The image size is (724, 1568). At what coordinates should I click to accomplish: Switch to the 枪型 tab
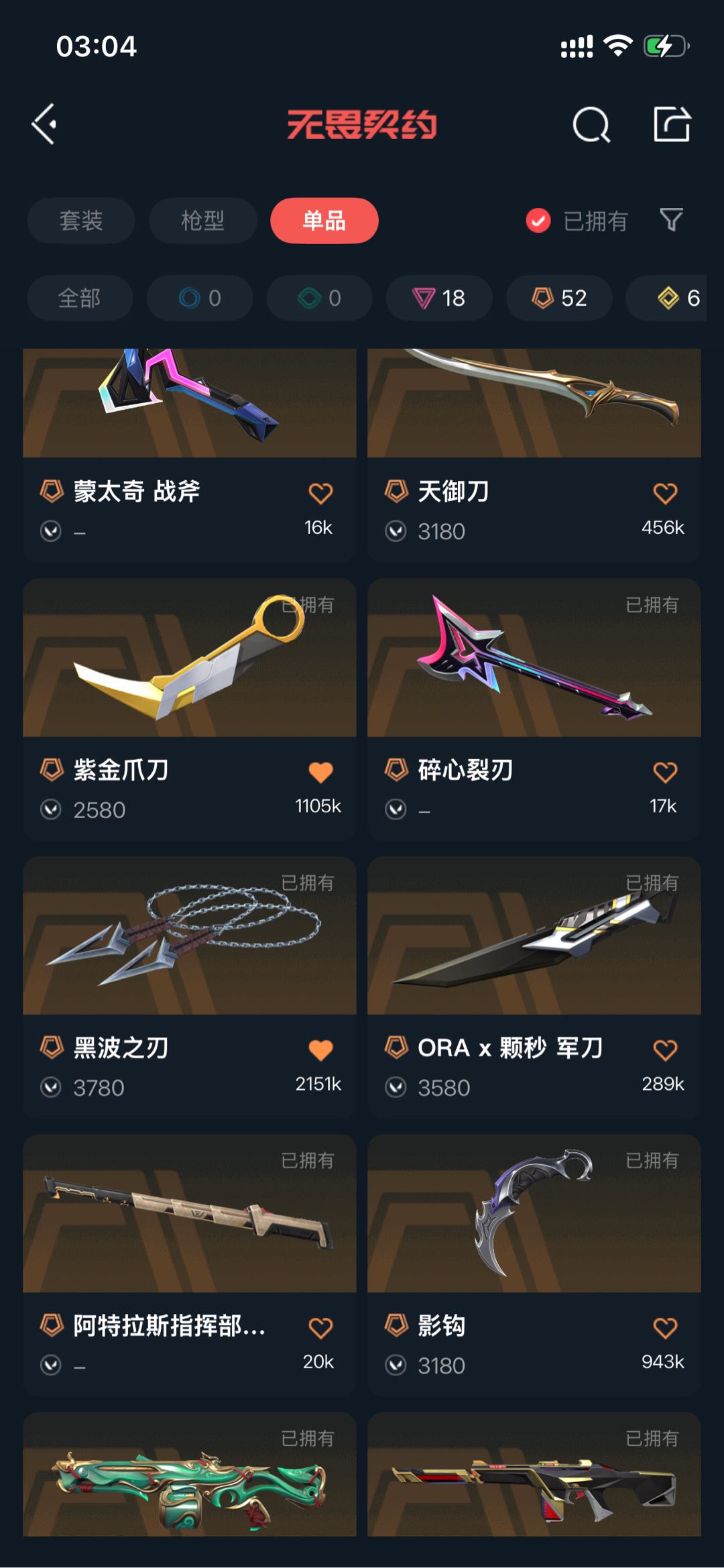[202, 221]
